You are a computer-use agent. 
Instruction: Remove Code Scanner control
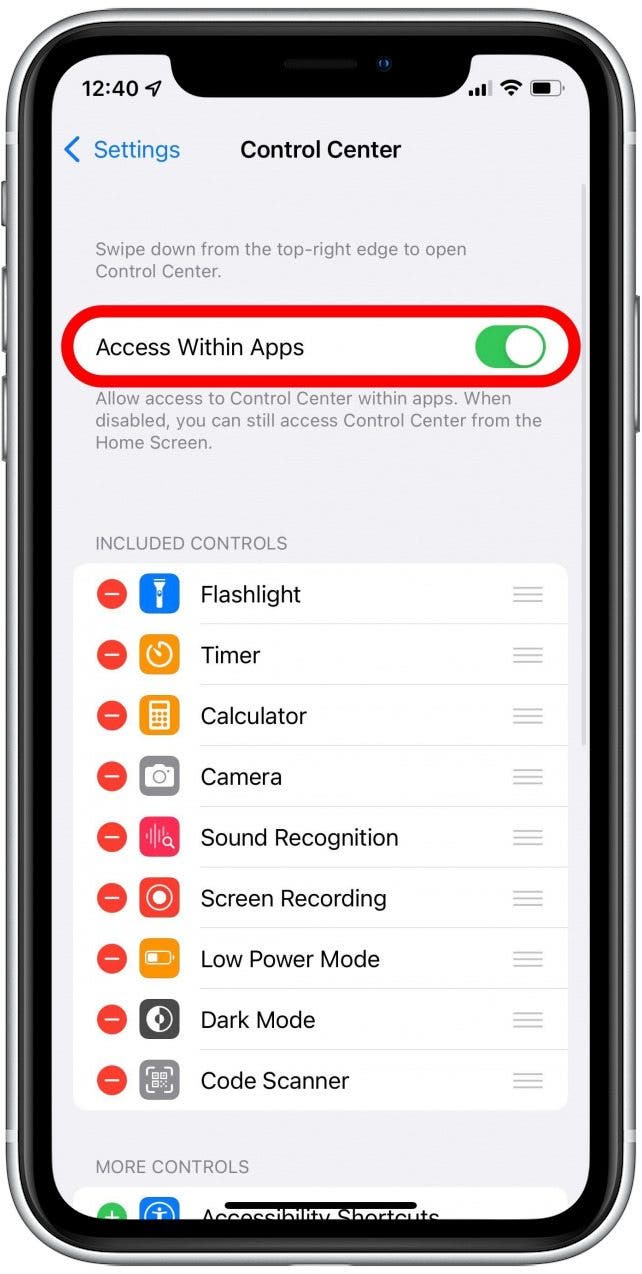(112, 1081)
